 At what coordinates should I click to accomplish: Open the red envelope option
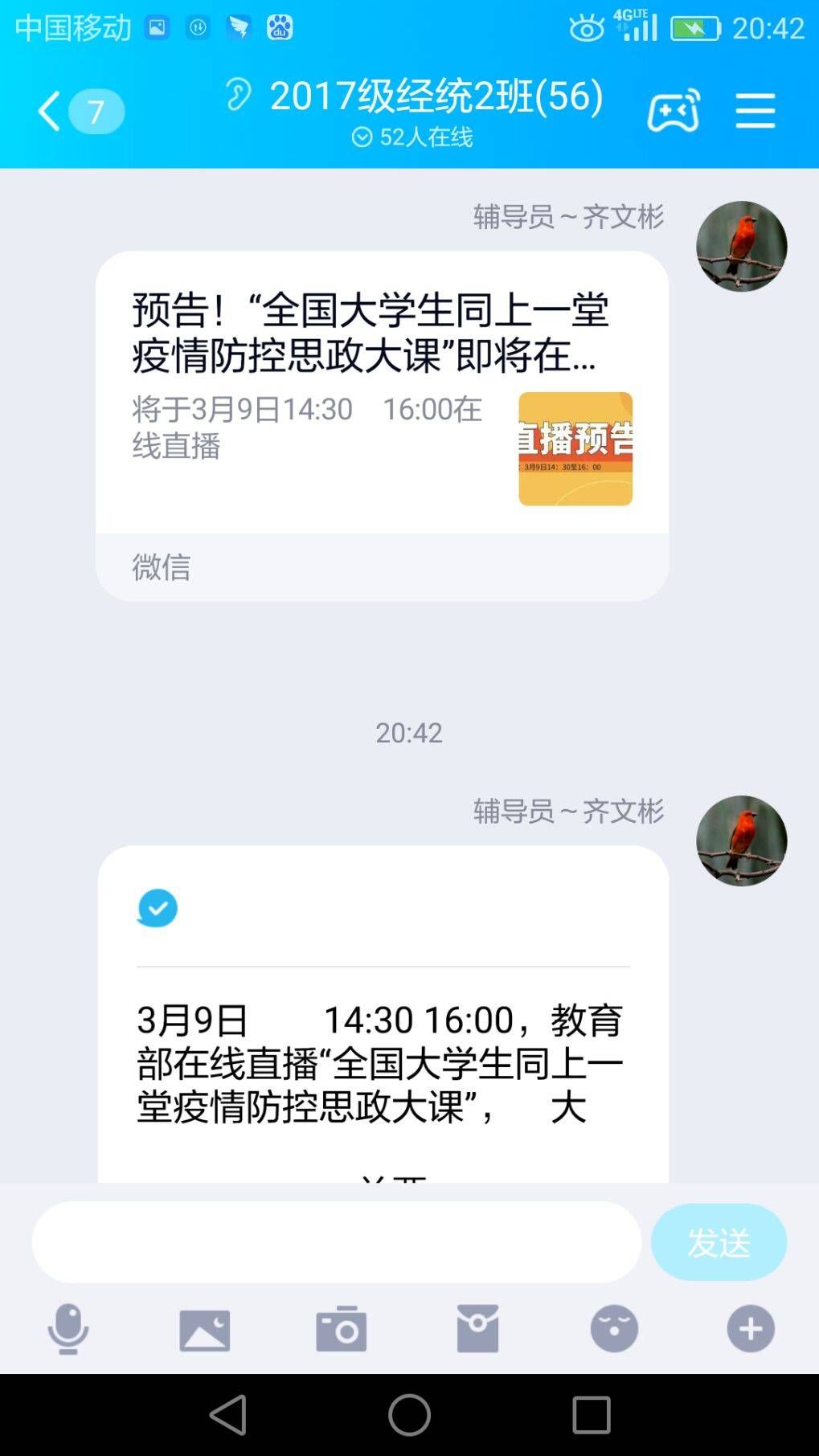pos(478,1329)
